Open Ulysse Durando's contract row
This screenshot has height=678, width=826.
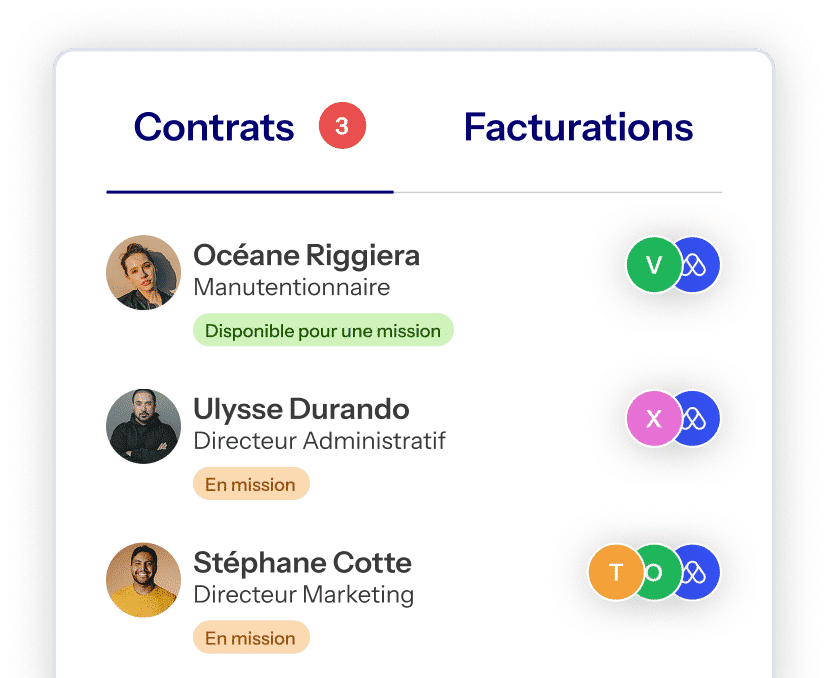[x=300, y=409]
